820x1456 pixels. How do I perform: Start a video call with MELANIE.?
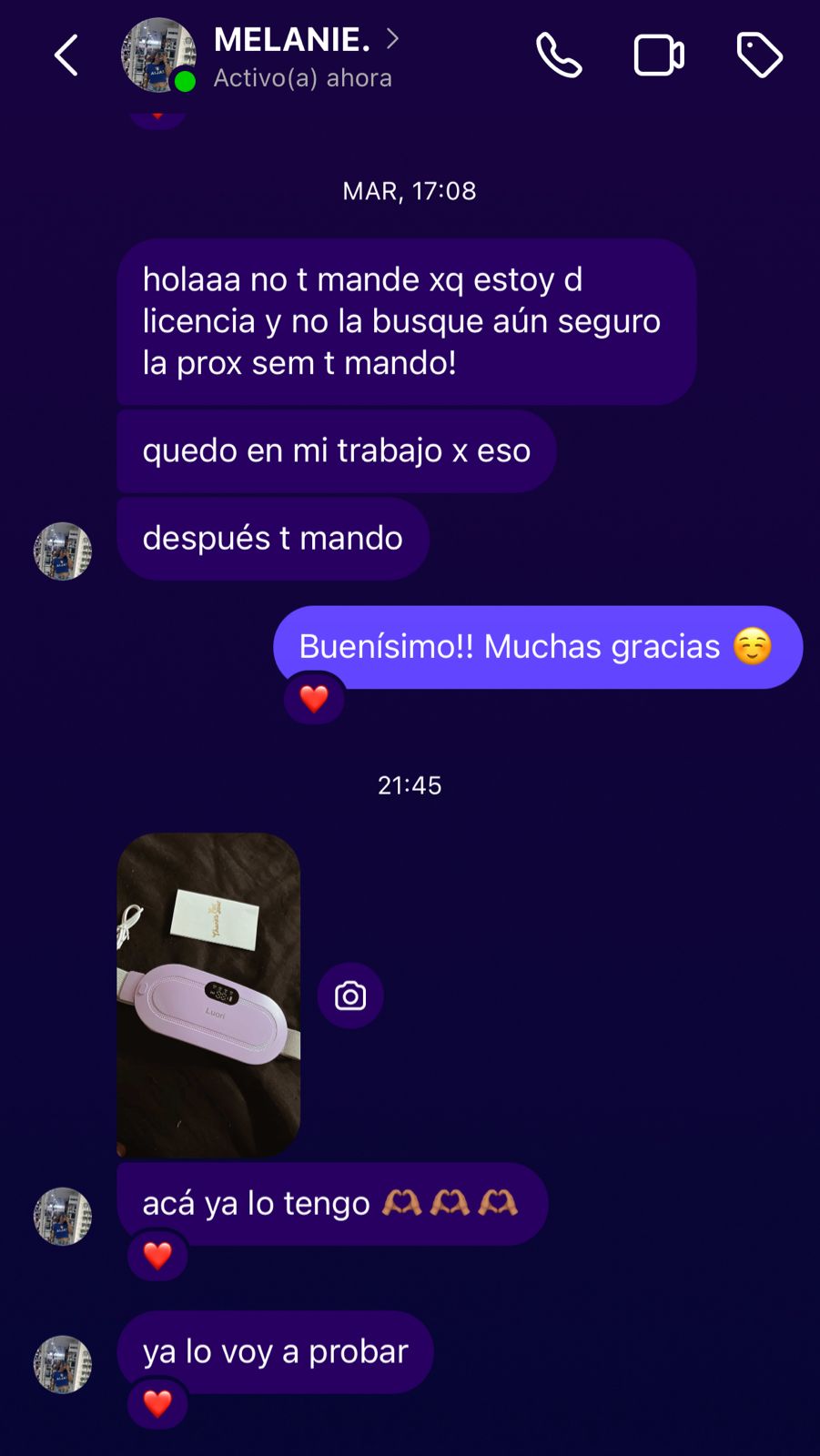pos(658,56)
